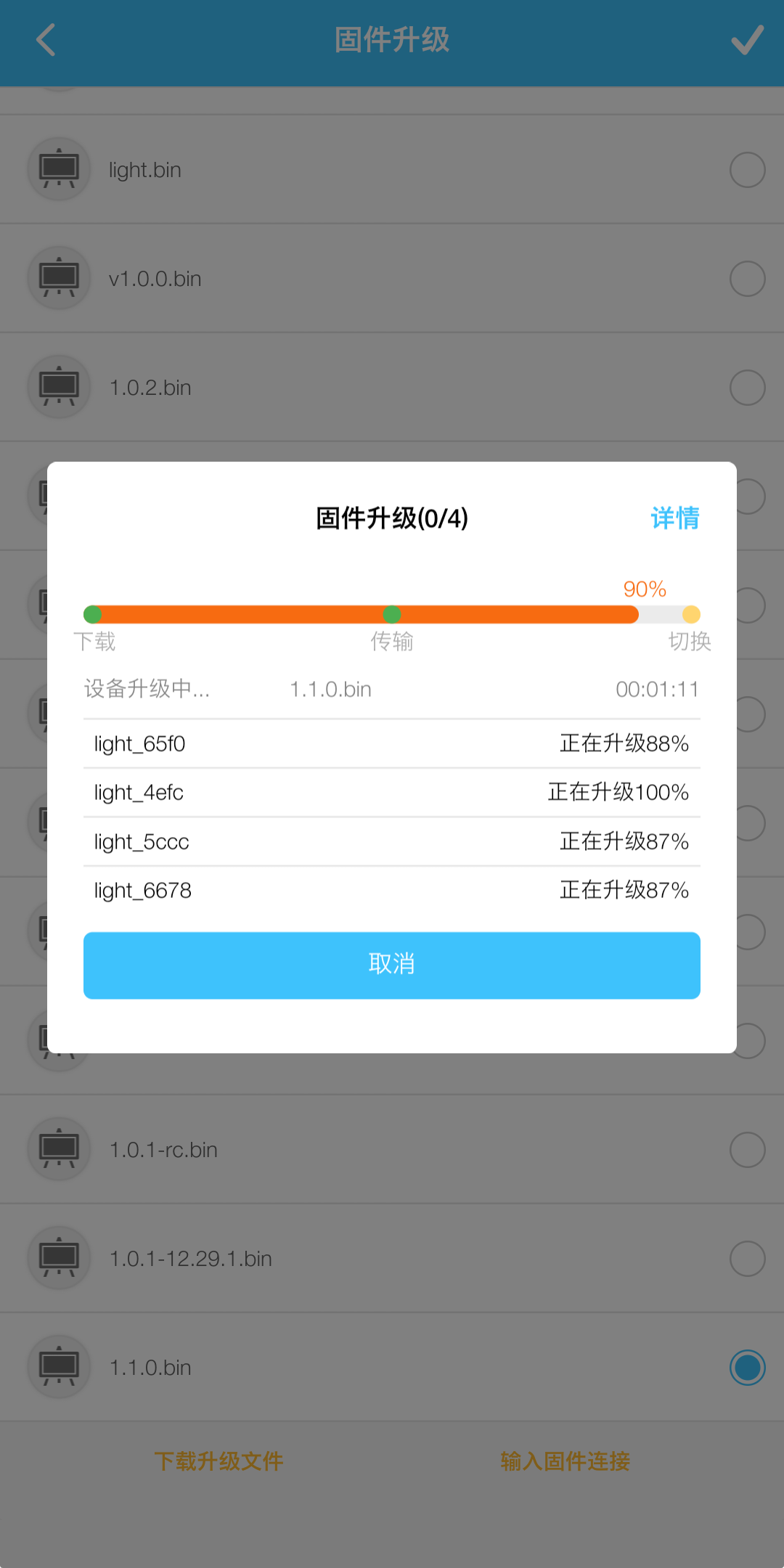Open the 详情 details link
Screen dimensions: 784x1568
point(674,518)
